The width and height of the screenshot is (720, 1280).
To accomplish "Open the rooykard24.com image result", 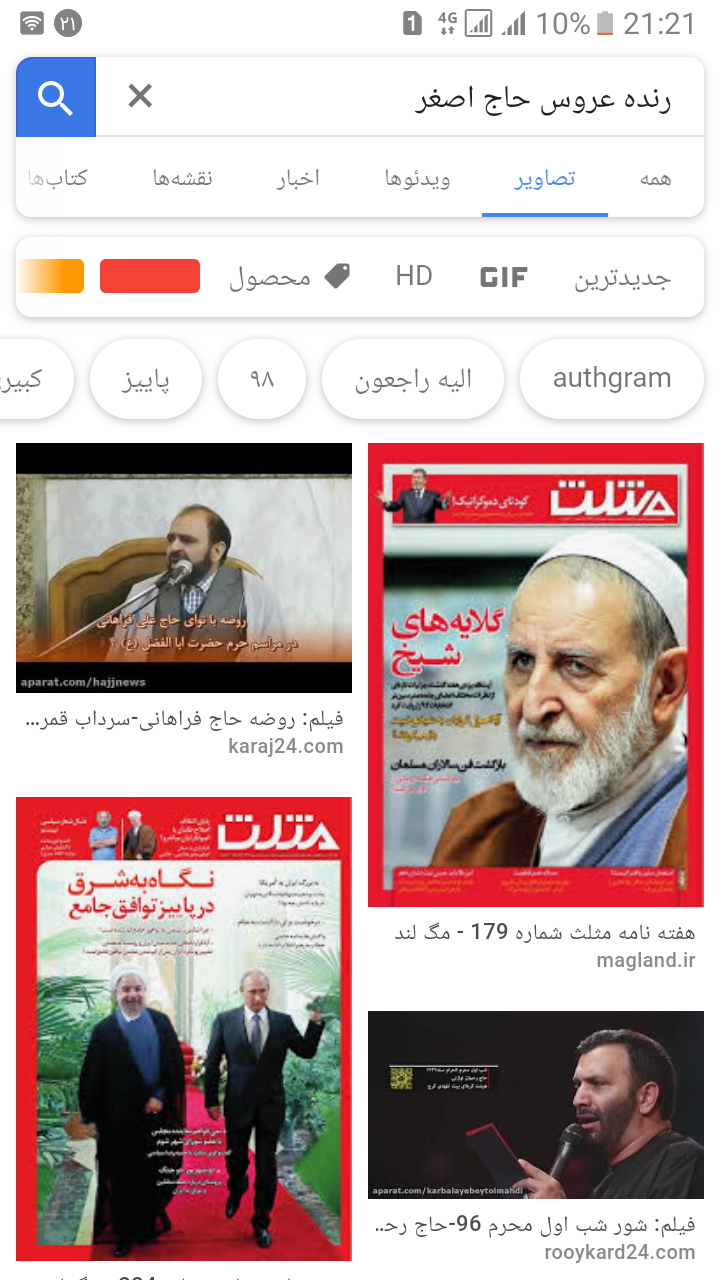I will pos(535,1105).
